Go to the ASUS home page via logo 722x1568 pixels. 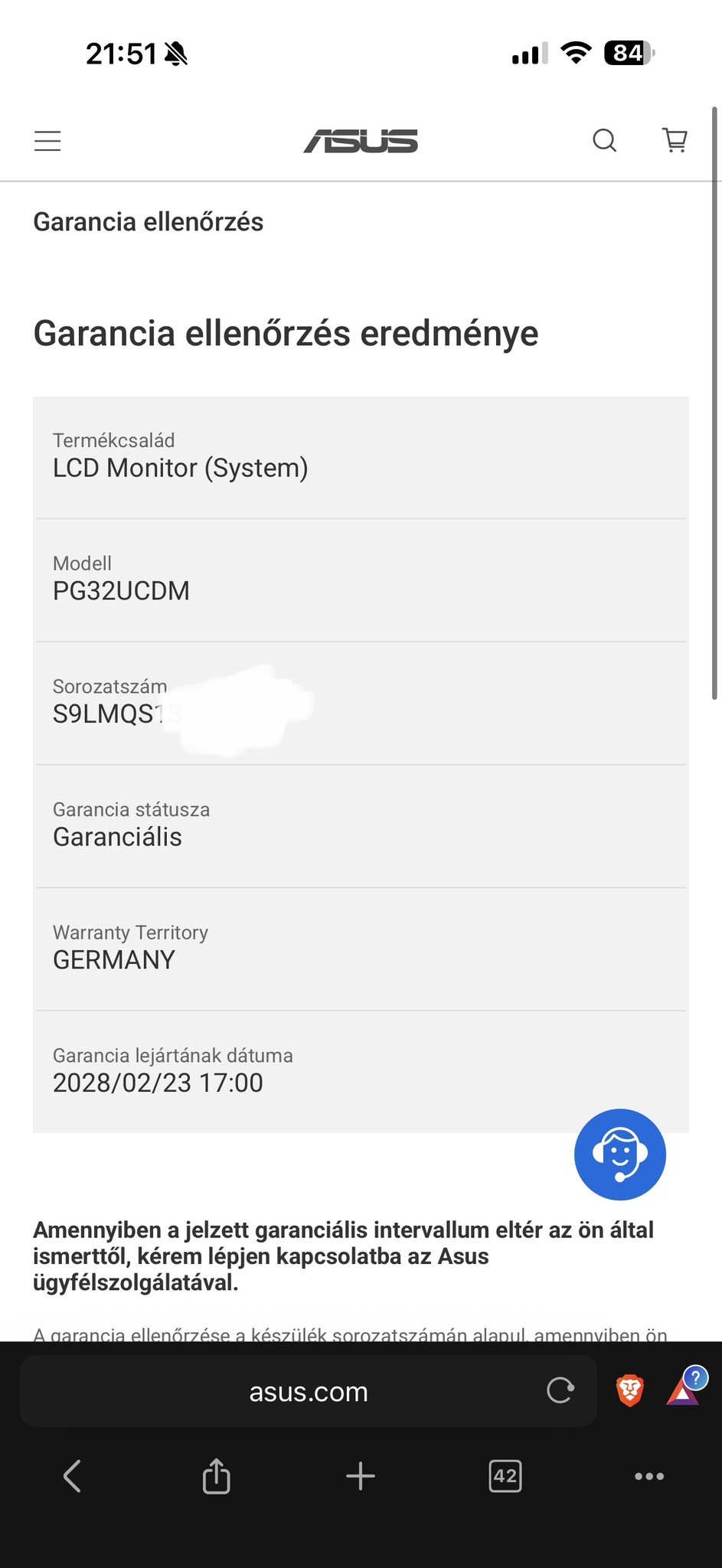[361, 141]
